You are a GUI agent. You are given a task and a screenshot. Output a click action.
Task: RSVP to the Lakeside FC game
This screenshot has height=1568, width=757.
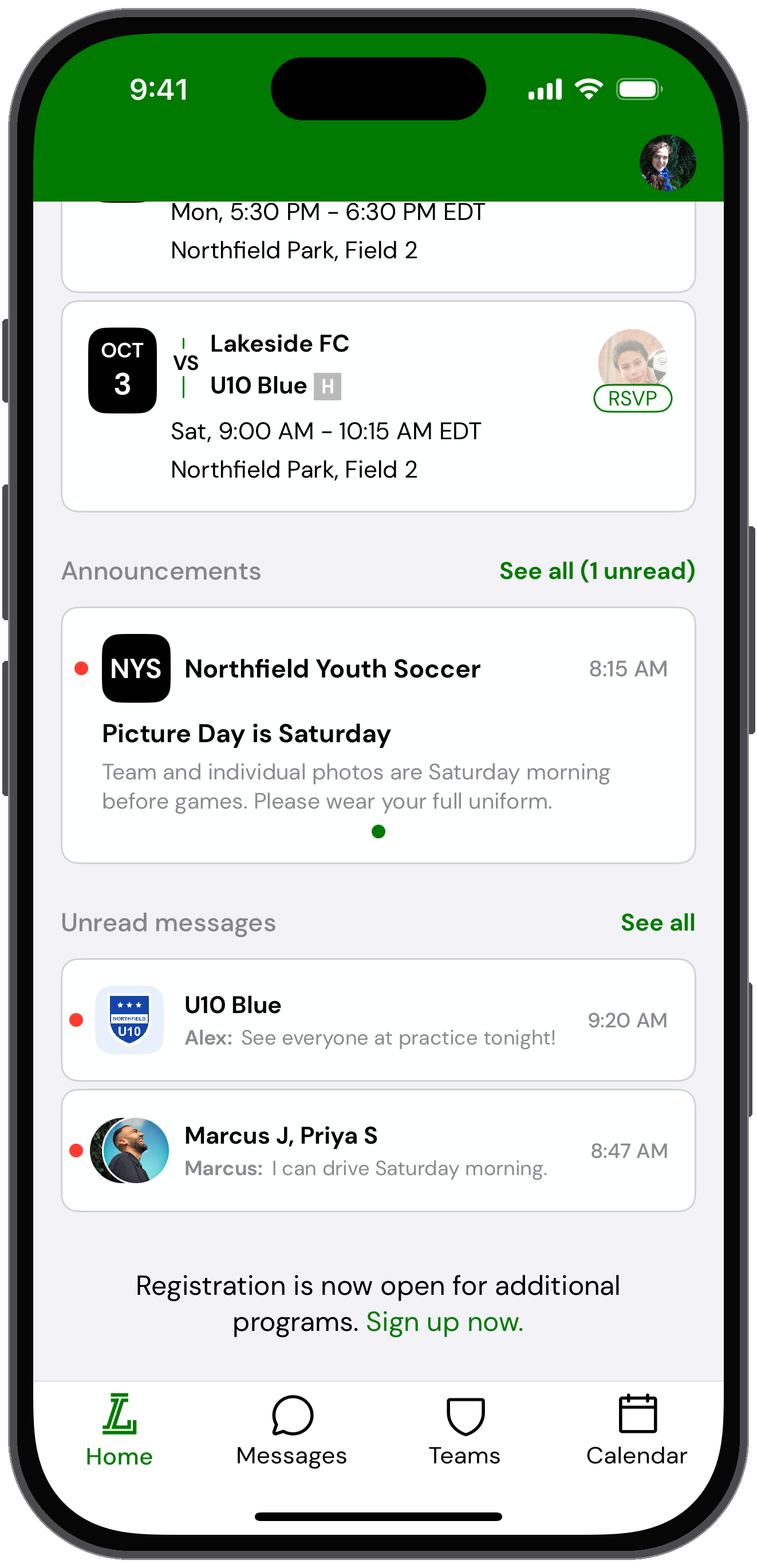(632, 398)
